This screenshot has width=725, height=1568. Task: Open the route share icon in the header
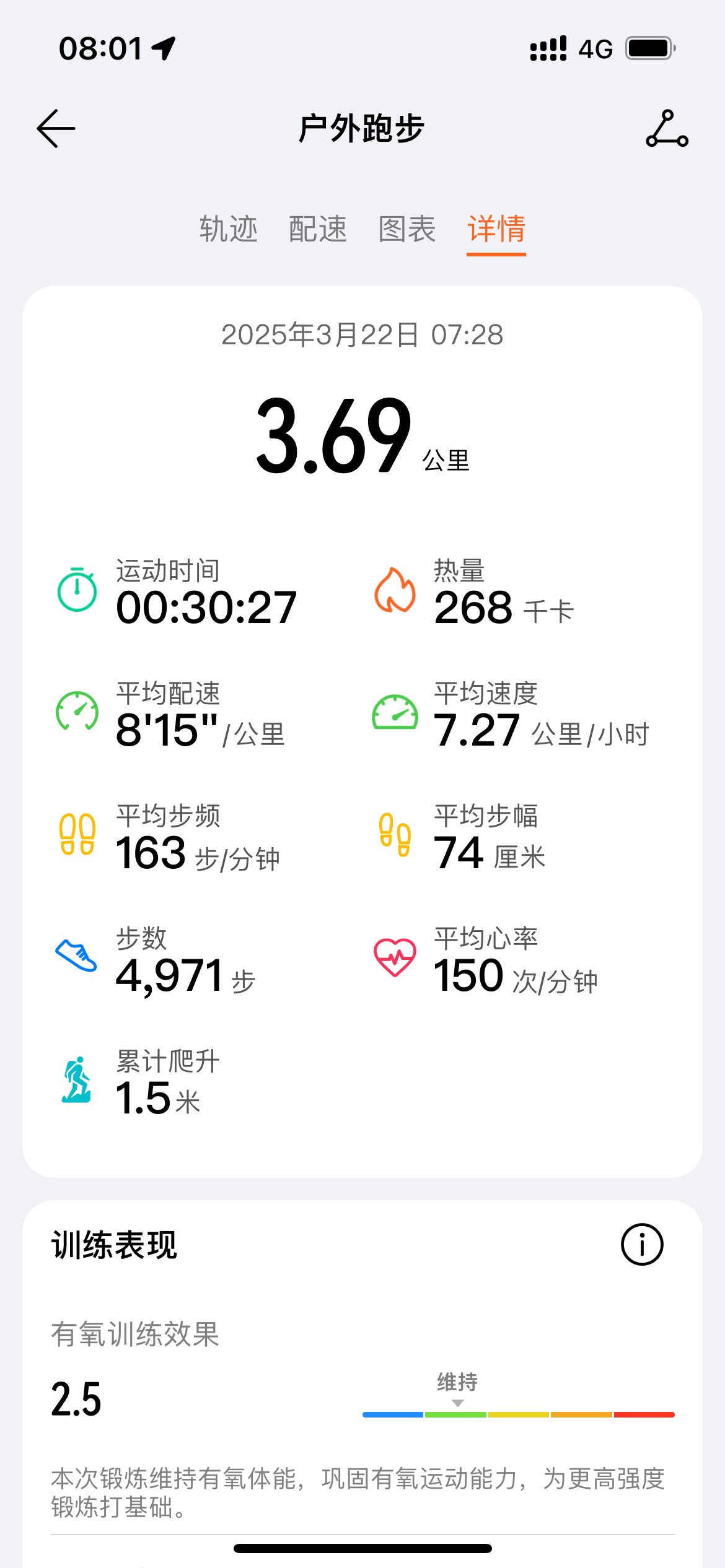(667, 128)
